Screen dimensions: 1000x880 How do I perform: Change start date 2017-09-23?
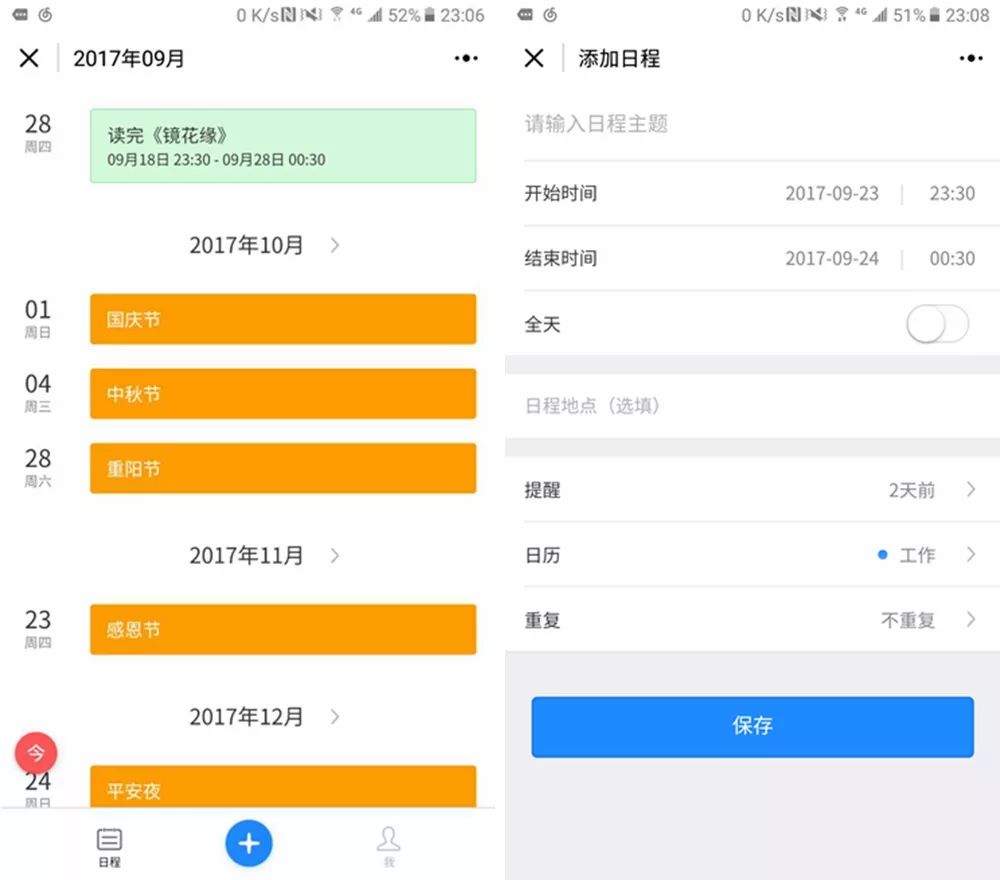pos(831,193)
